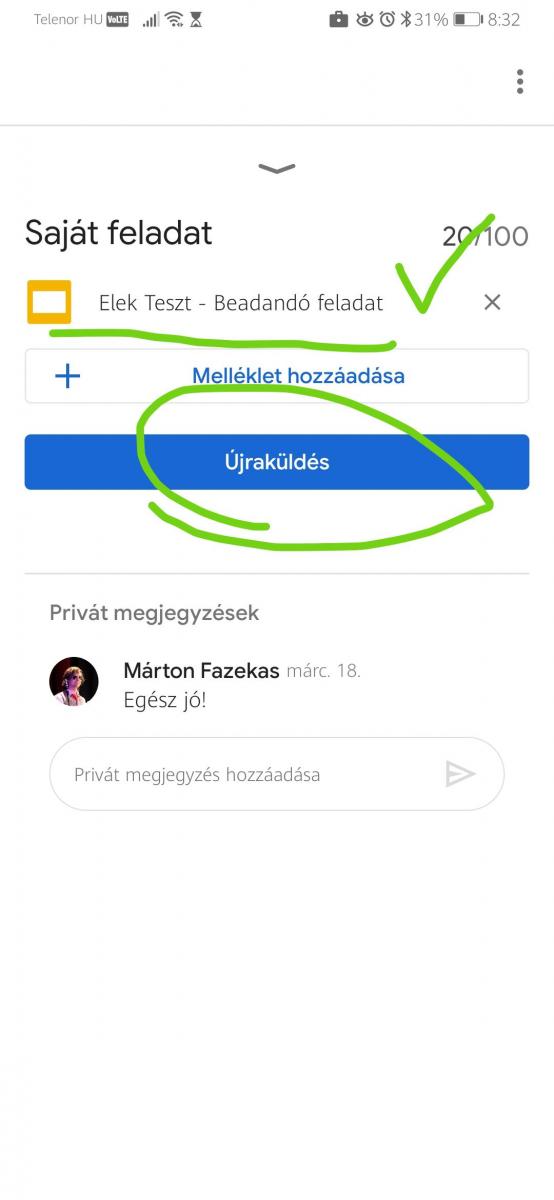The width and height of the screenshot is (554, 1200).
Task: Focus the Privát megjegyzés hozzáadása field
Action: point(250,774)
